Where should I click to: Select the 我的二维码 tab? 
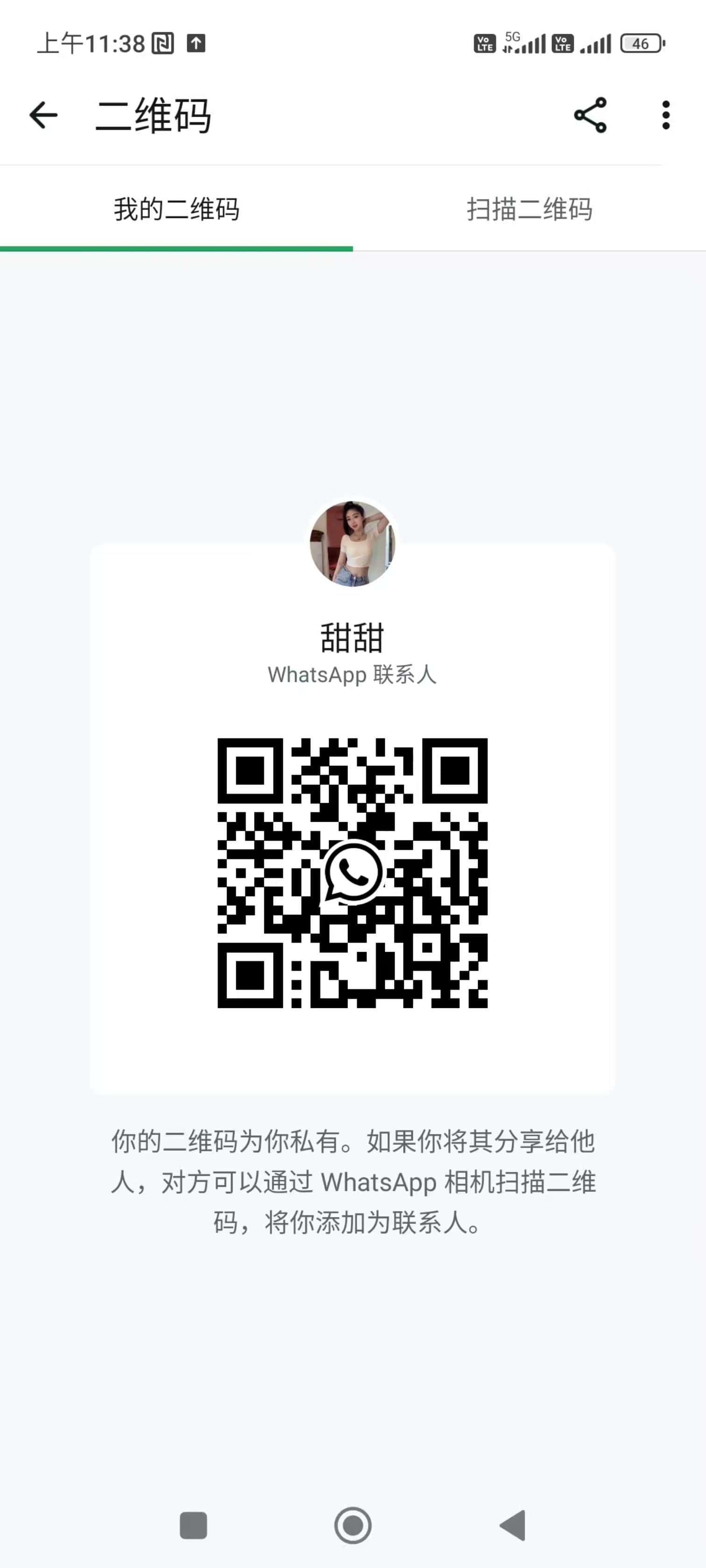coord(176,210)
